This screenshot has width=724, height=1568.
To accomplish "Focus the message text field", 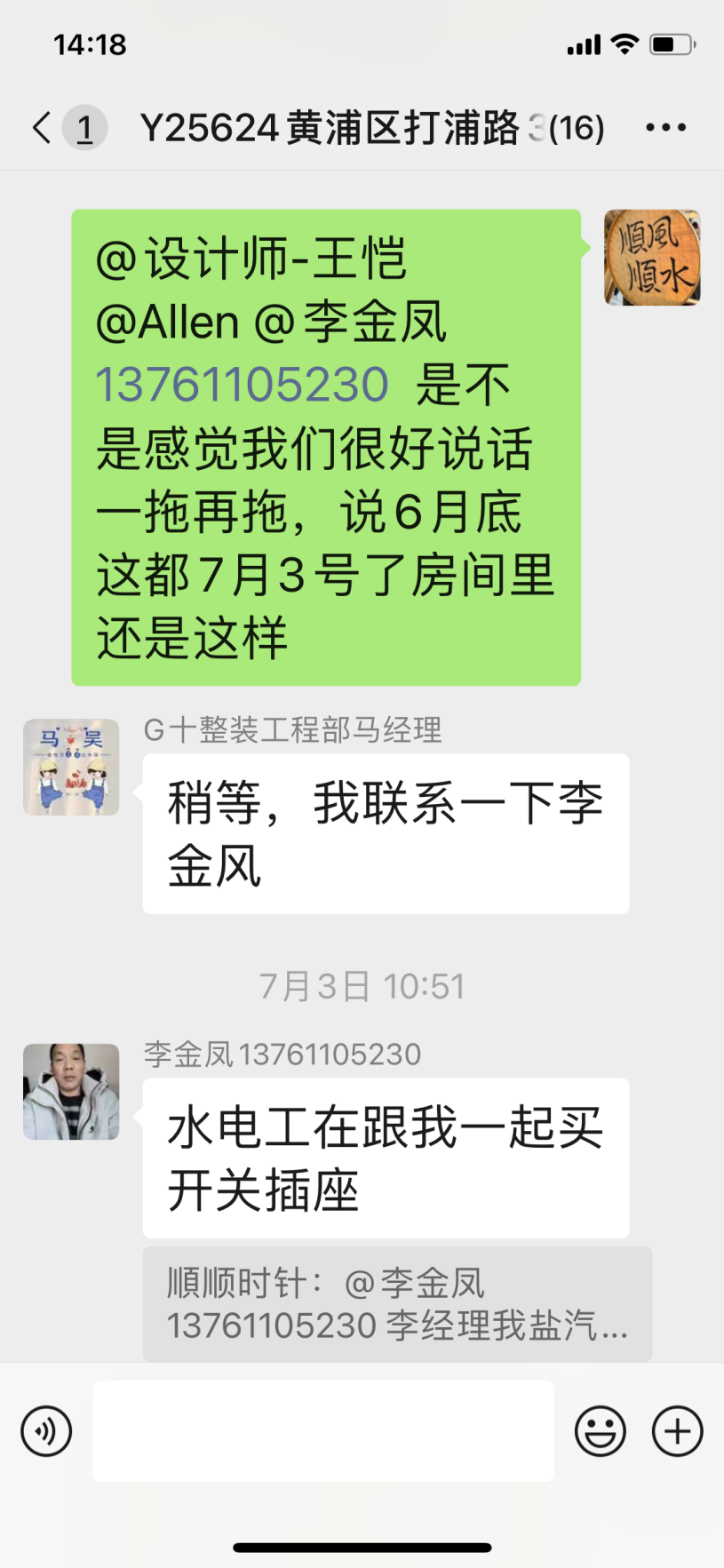I will pos(323,1431).
